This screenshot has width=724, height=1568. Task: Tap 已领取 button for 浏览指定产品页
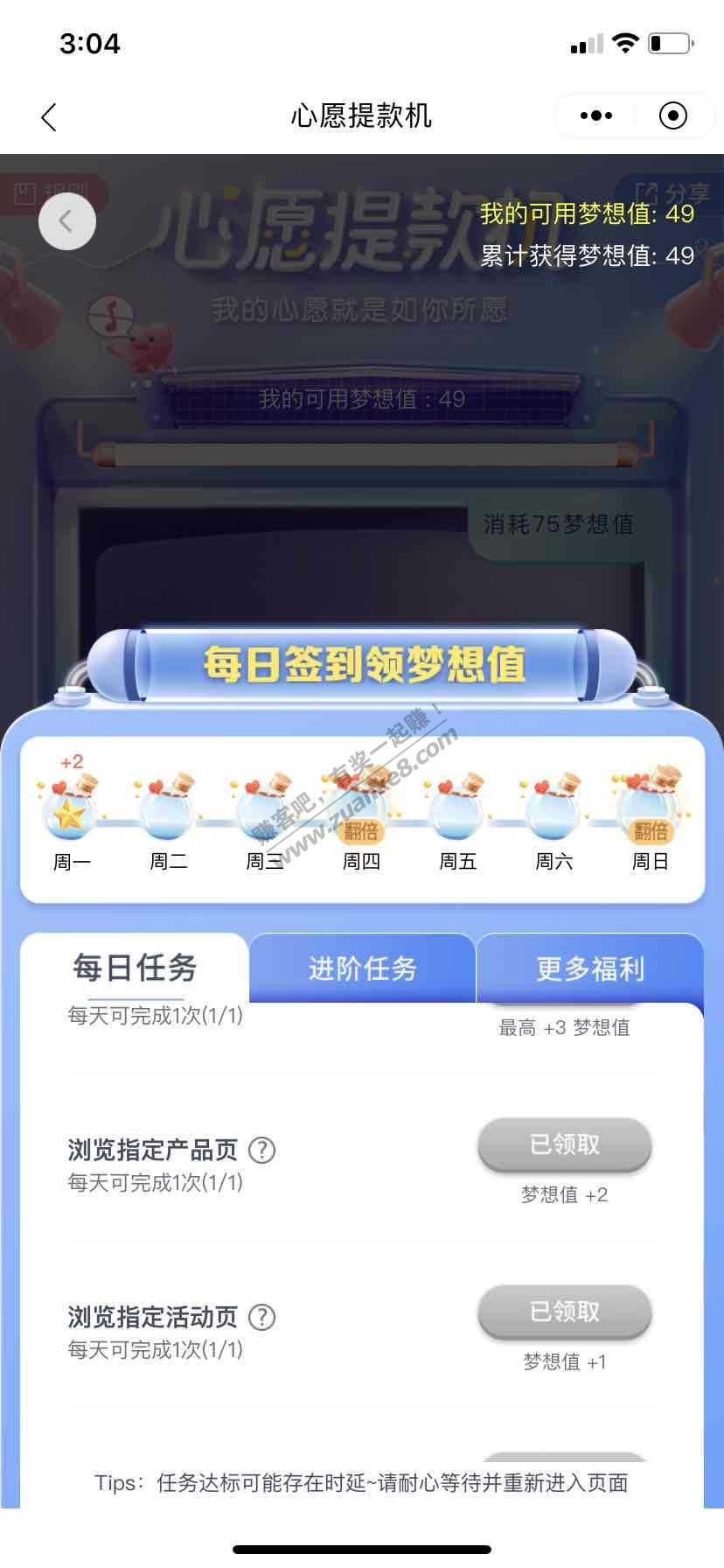(x=564, y=1144)
